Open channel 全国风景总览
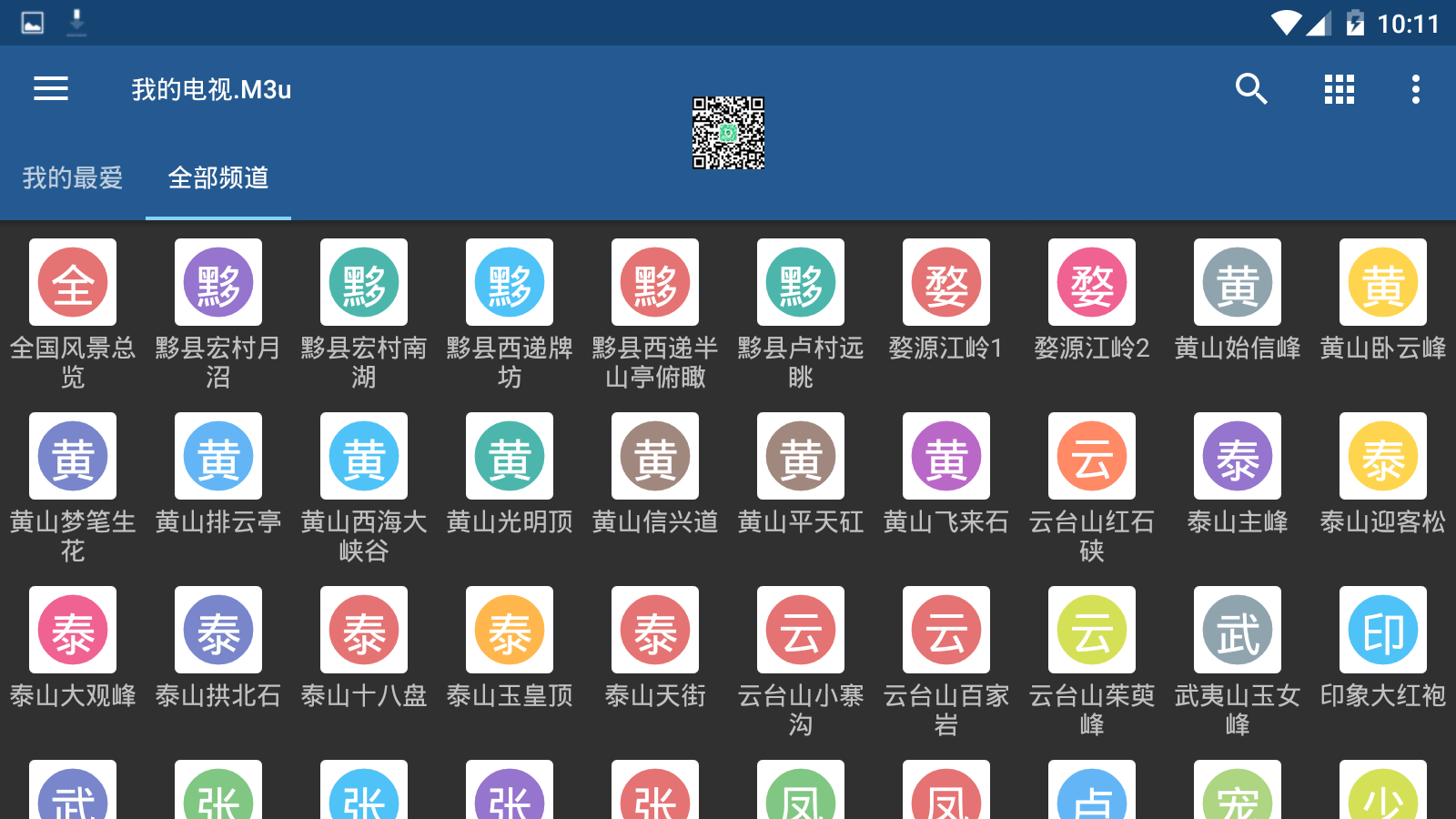This screenshot has width=1456, height=819. click(x=73, y=283)
